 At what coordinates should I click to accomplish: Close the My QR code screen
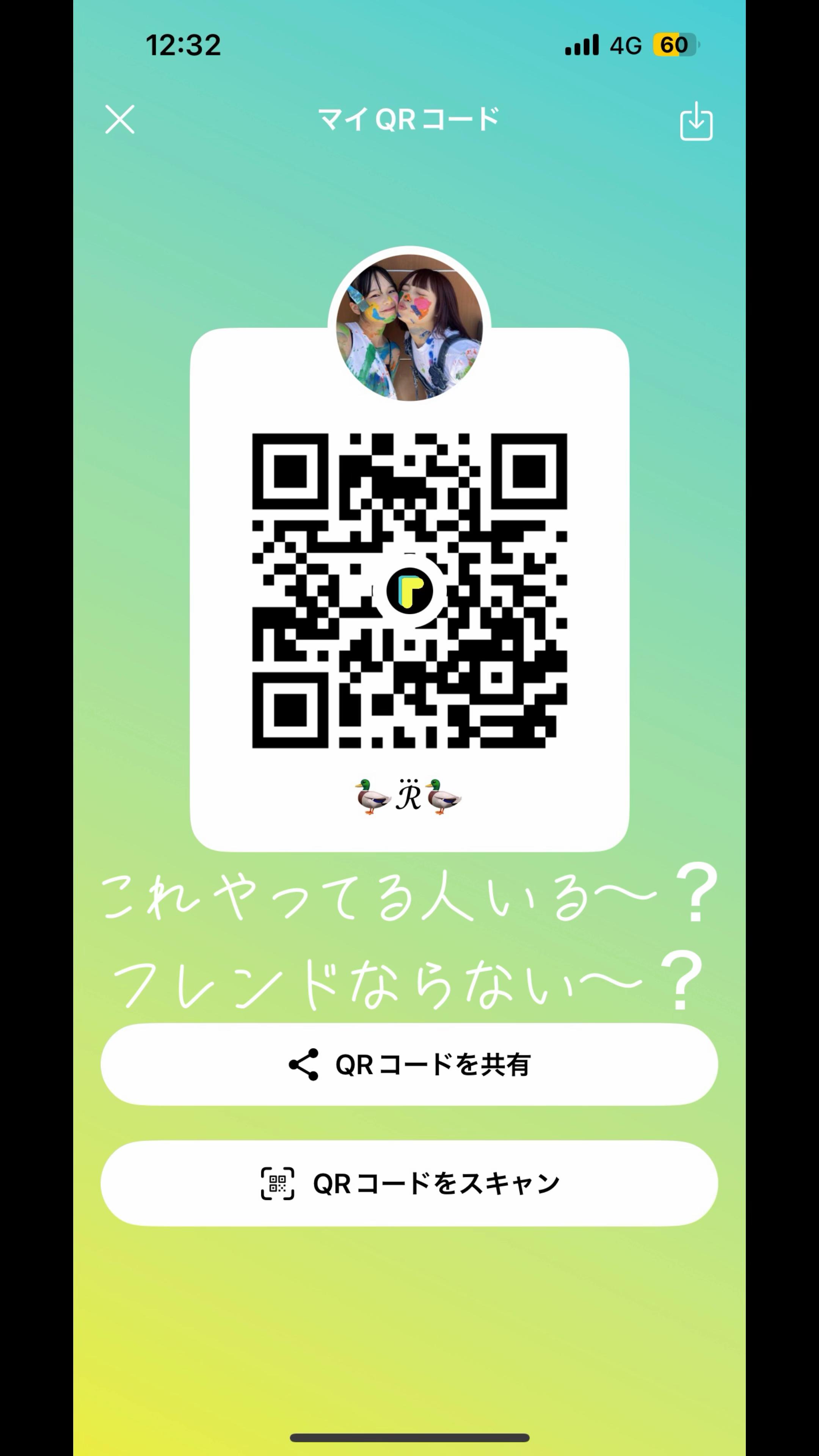pos(120,119)
